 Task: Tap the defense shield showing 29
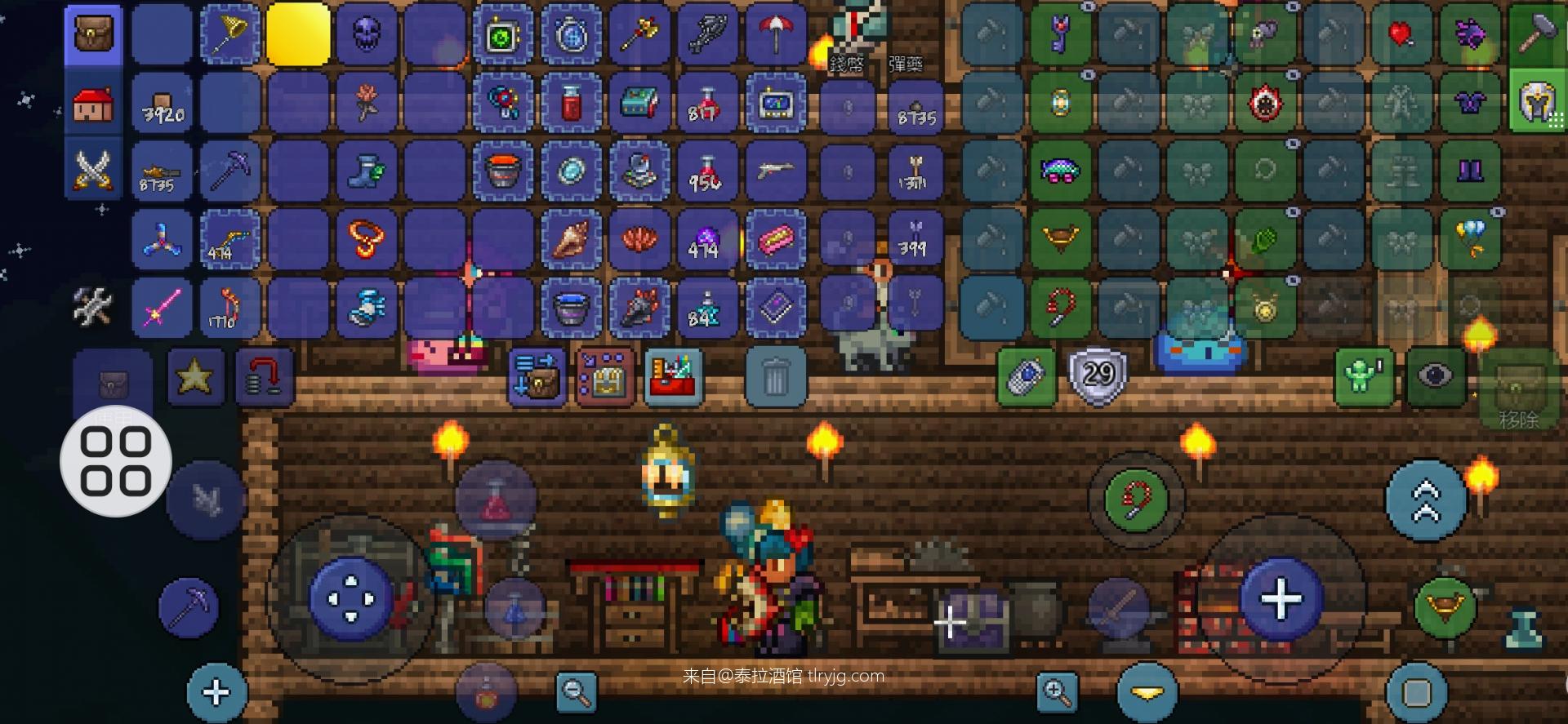(x=1098, y=376)
